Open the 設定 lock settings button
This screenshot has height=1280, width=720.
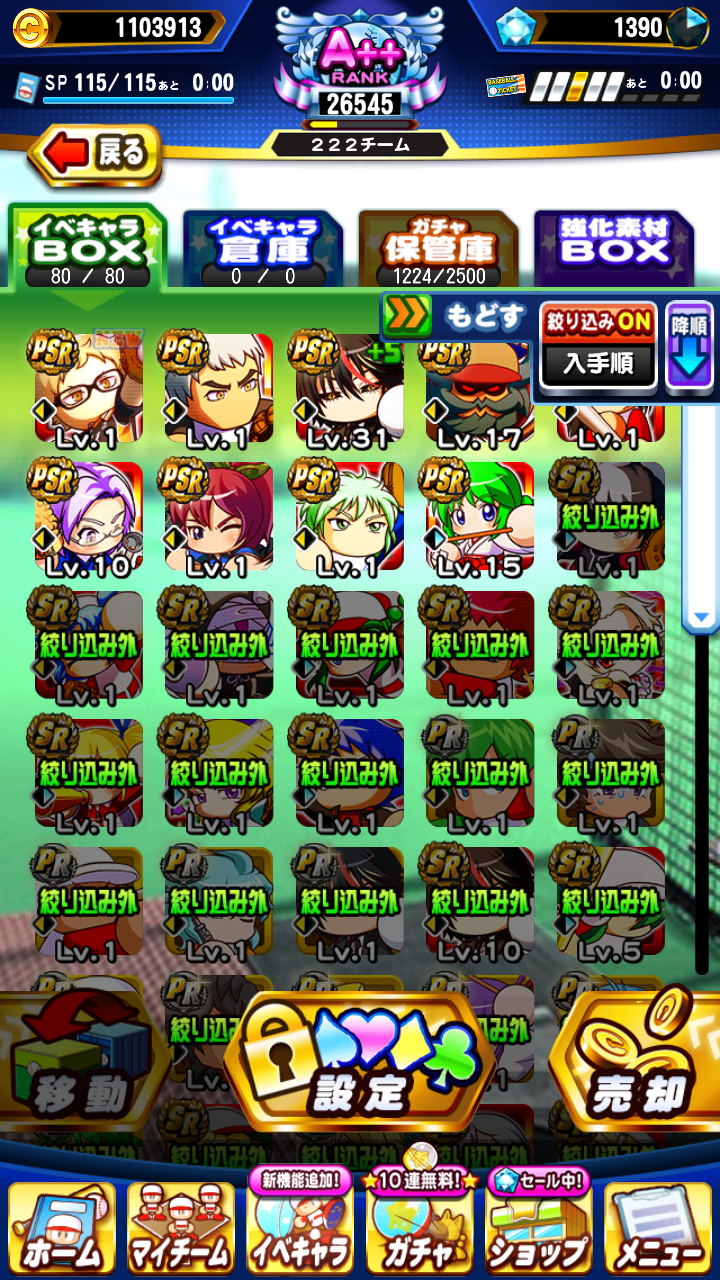tap(360, 1062)
